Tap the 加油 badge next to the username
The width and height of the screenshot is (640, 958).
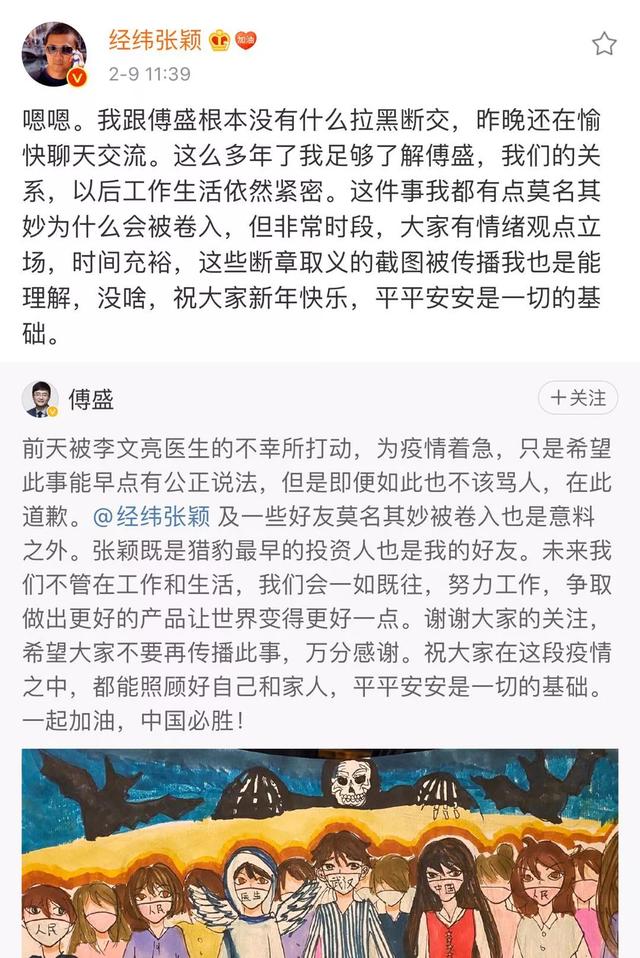click(x=250, y=41)
